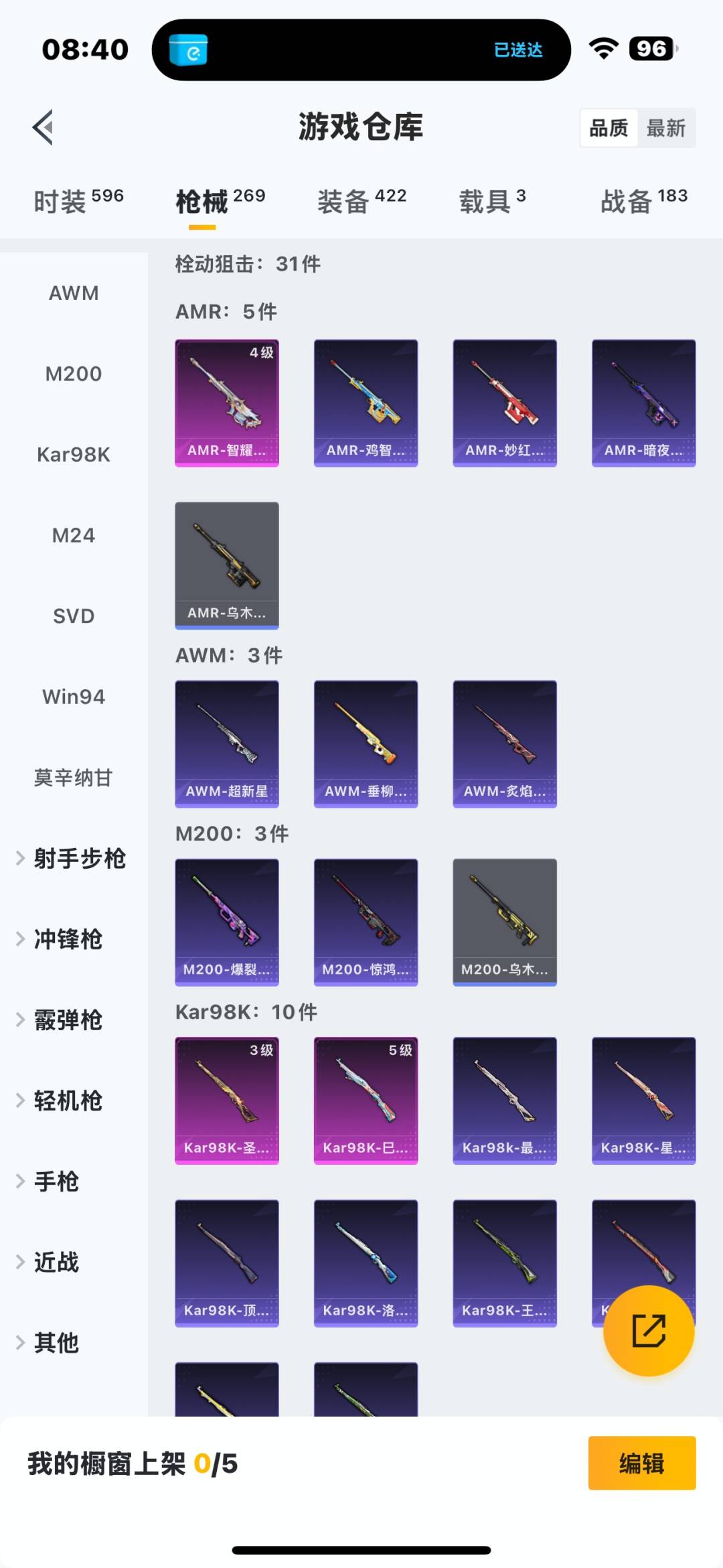Open the AWM-超新星 skin card

pos(226,743)
